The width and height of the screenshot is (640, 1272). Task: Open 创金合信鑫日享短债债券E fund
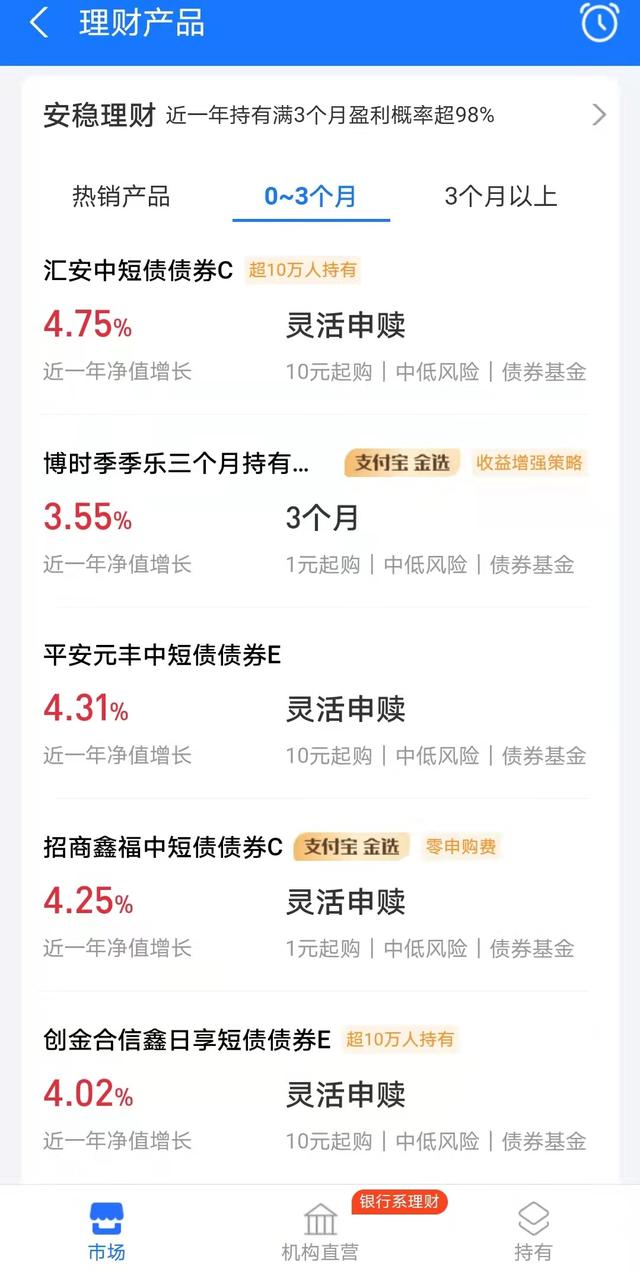point(186,1040)
